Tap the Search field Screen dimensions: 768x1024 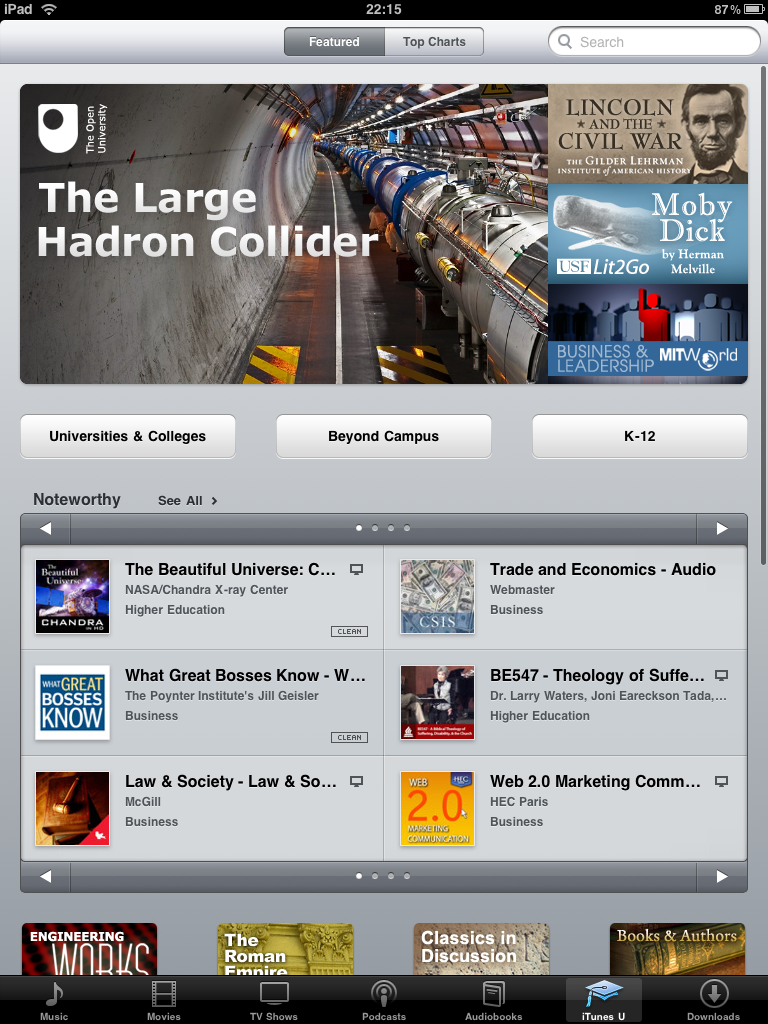[655, 42]
